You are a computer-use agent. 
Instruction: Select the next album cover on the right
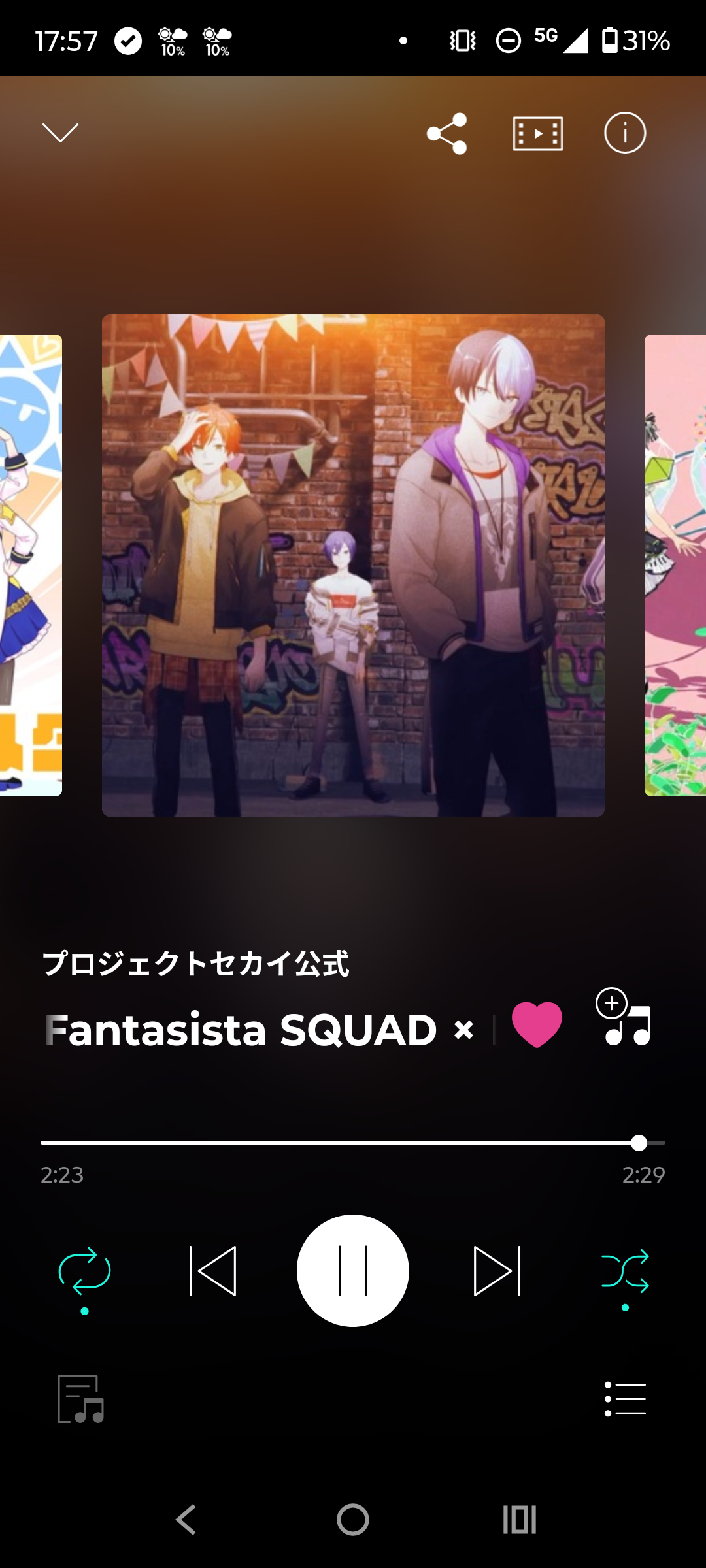pyautogui.click(x=675, y=565)
